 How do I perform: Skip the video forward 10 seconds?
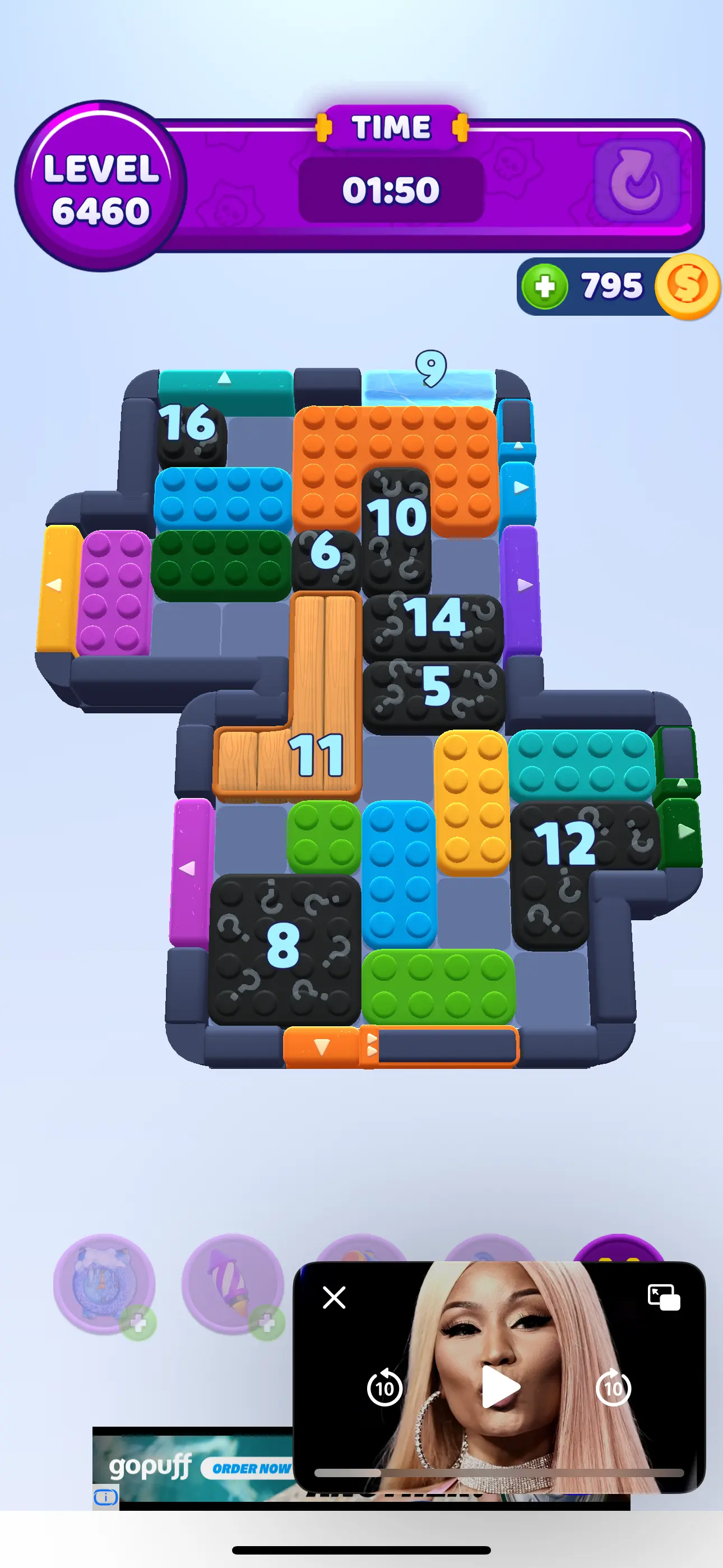point(613,1388)
